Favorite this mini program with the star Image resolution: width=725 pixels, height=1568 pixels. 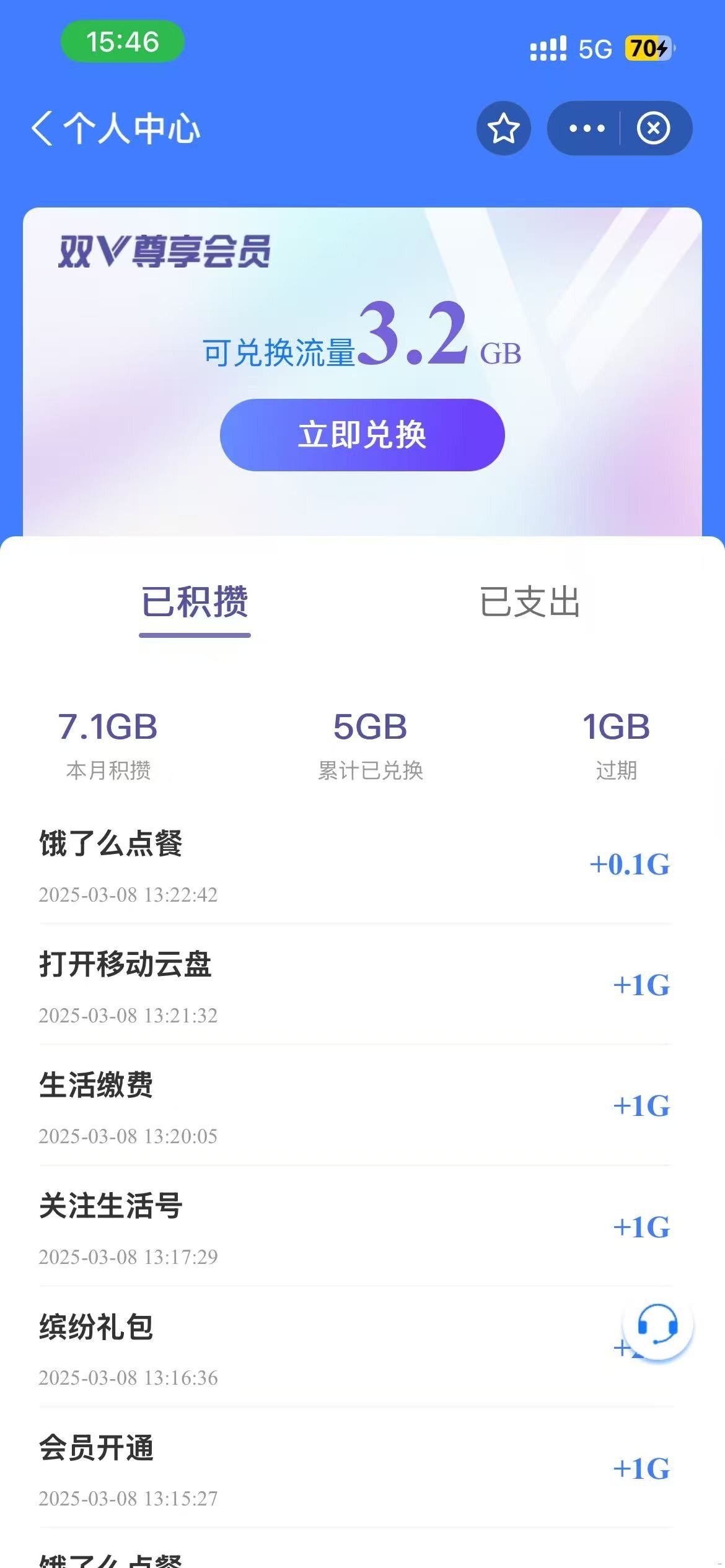click(503, 128)
